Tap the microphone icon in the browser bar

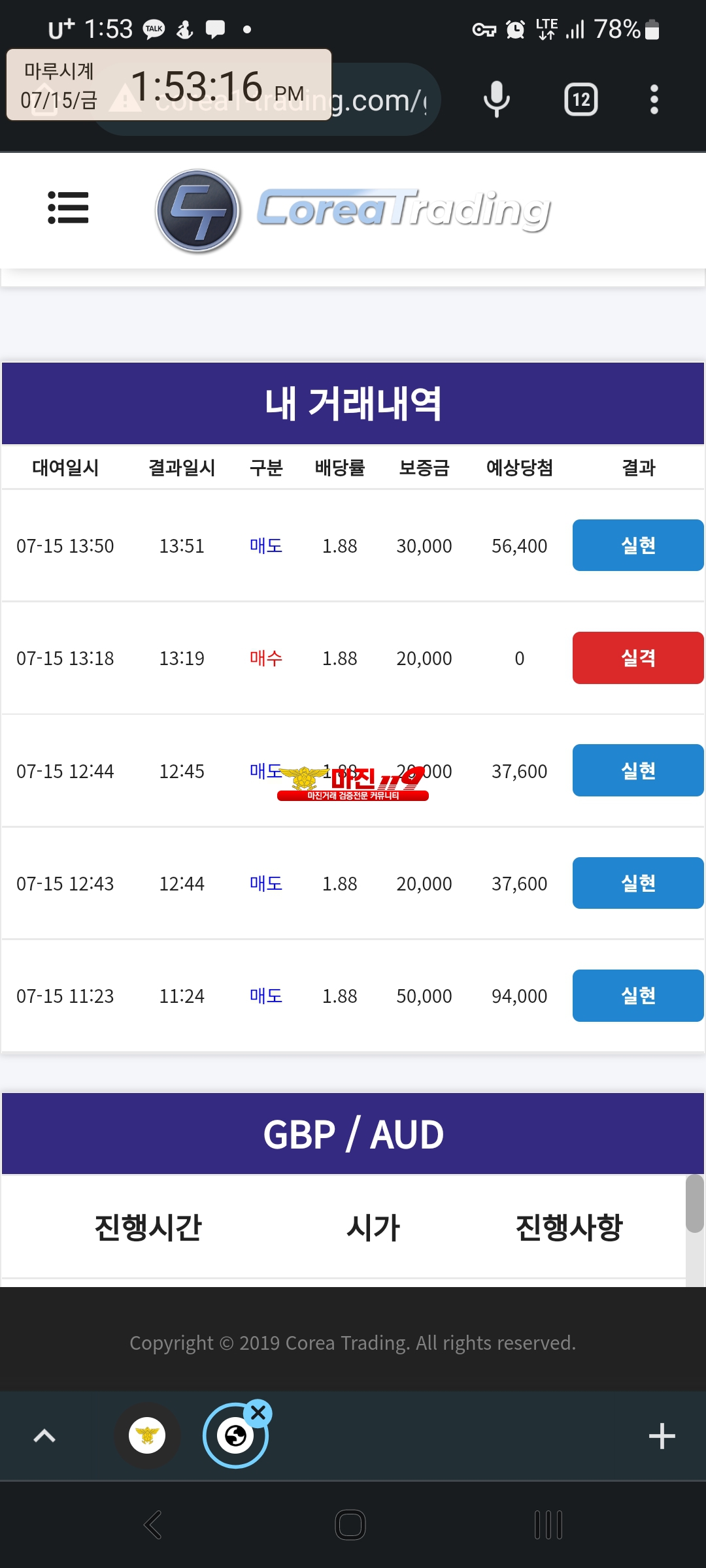(497, 99)
